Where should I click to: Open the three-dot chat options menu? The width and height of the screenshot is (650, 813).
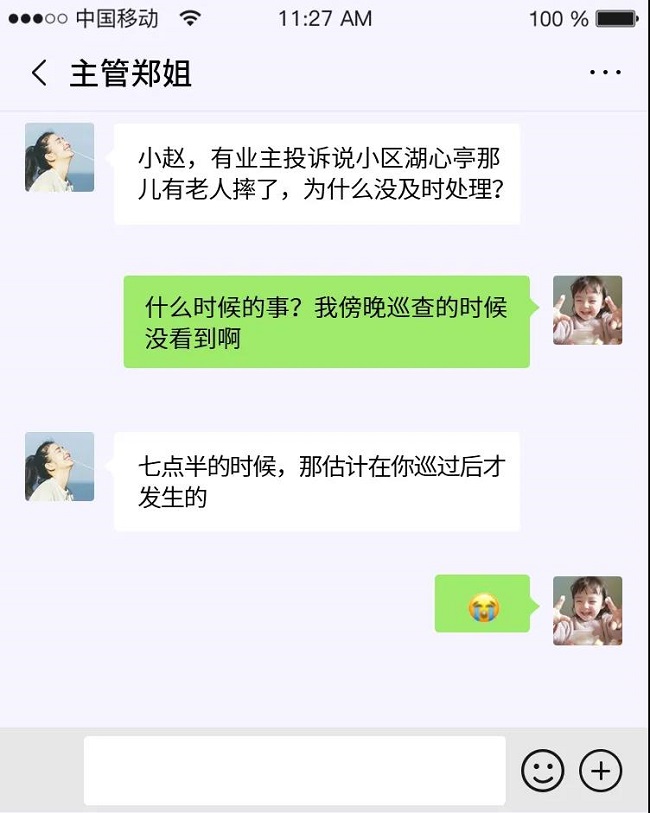pos(605,73)
